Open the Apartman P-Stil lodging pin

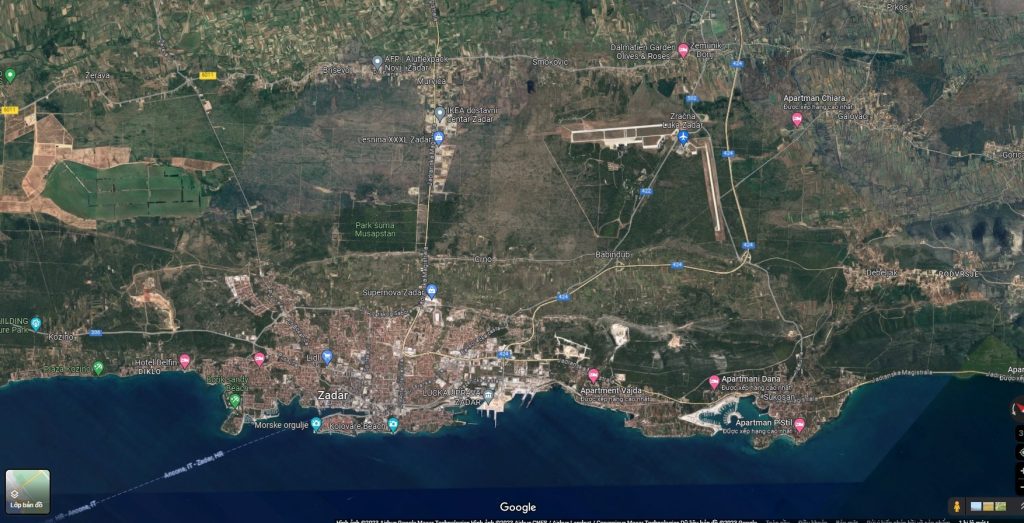click(799, 425)
